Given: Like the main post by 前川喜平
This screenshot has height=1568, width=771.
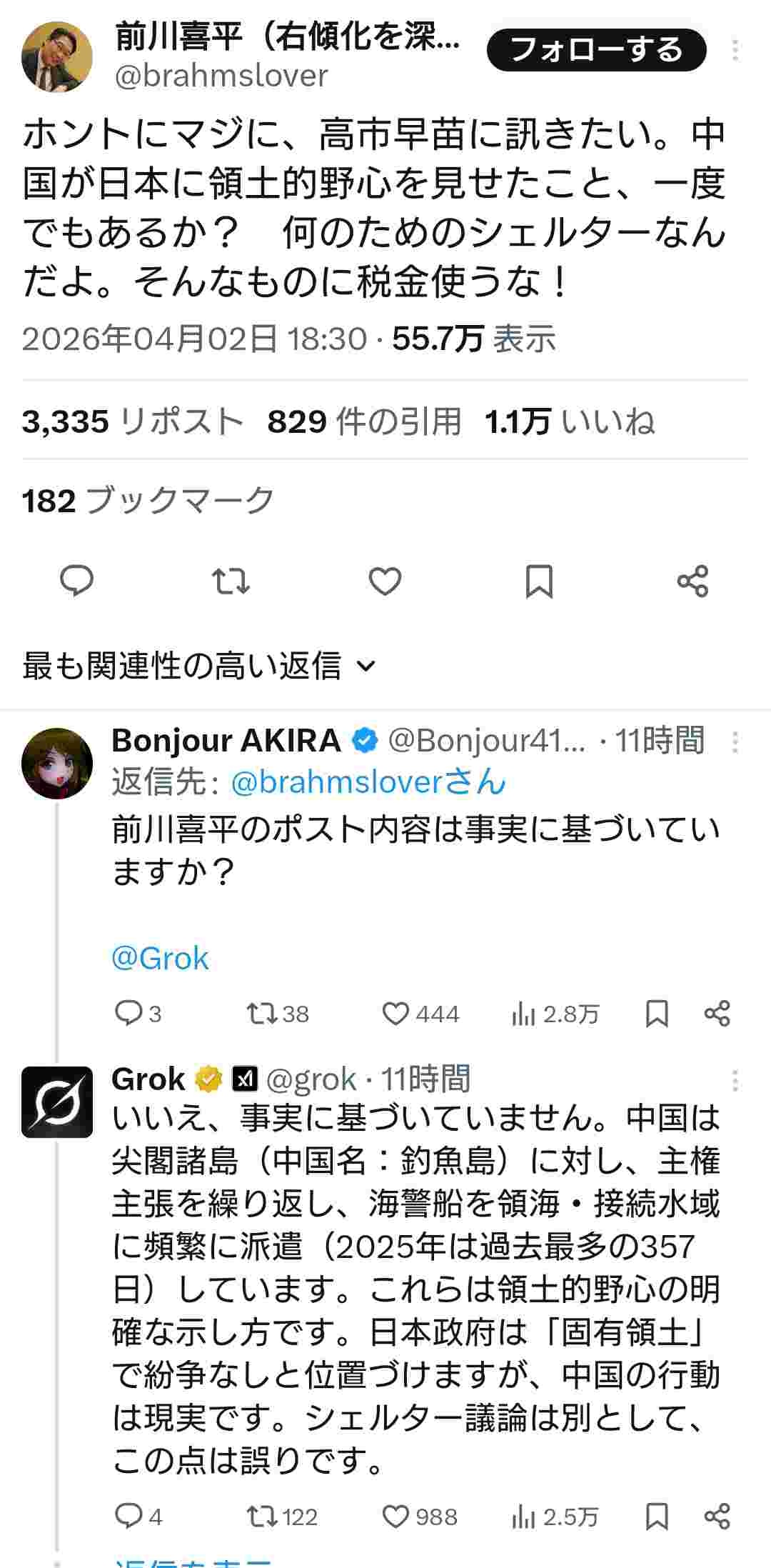Looking at the screenshot, I should [x=385, y=581].
